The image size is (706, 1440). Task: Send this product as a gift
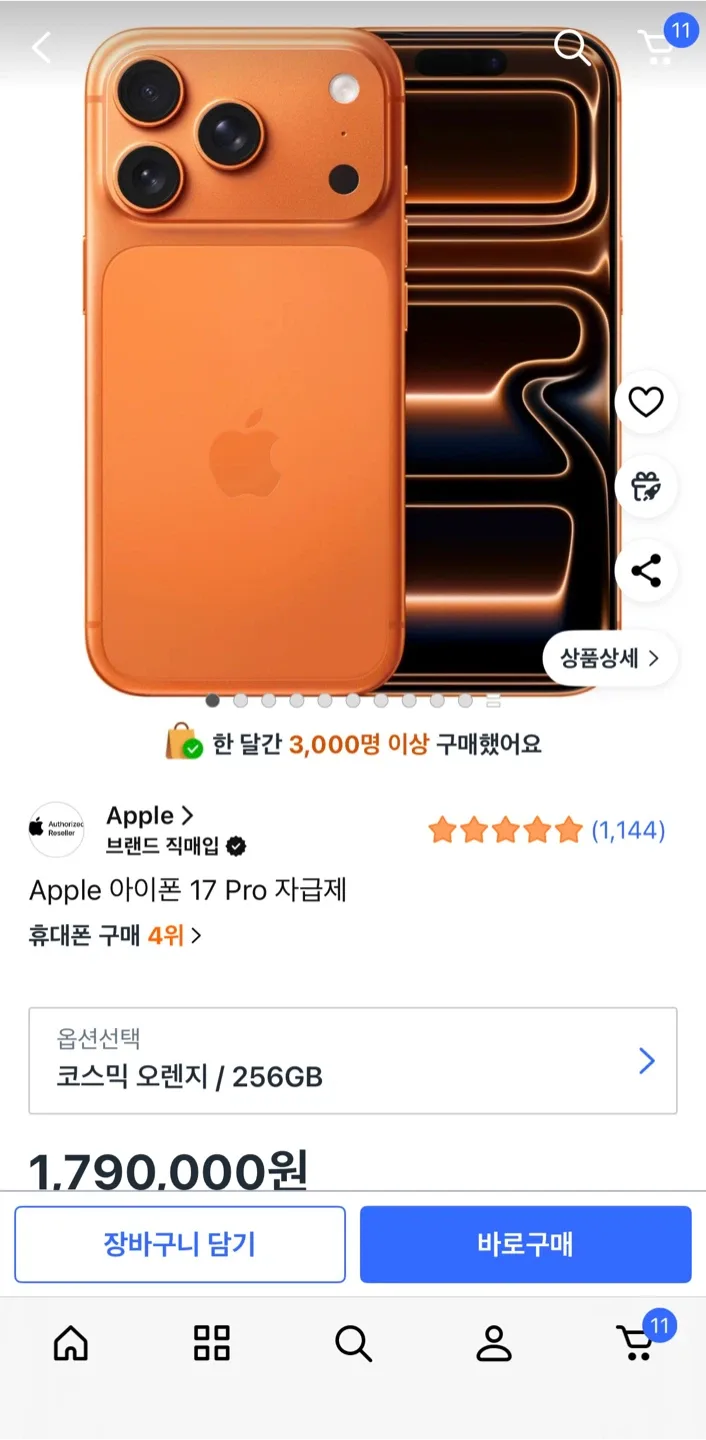coord(646,487)
